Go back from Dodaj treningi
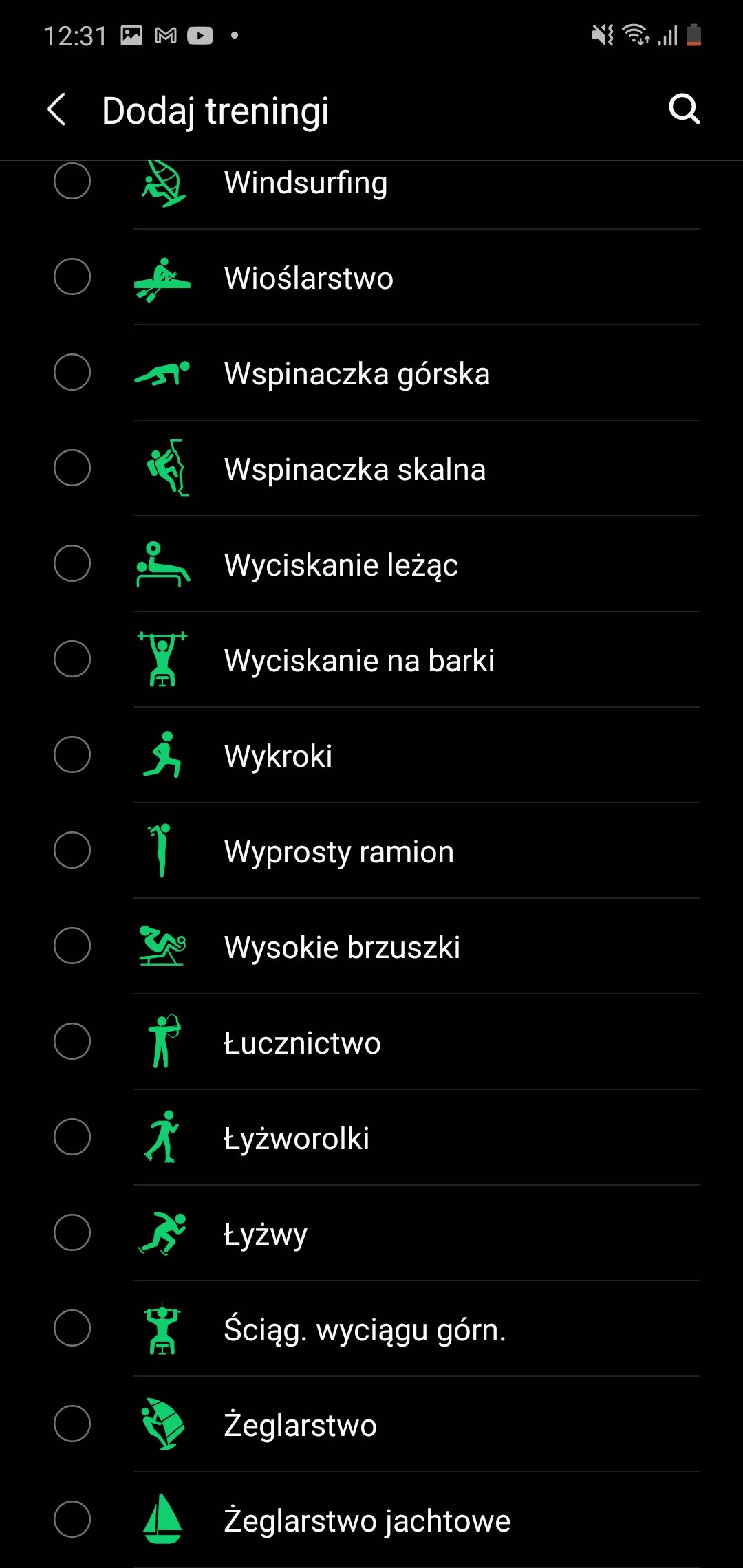743x1568 pixels. 56,110
